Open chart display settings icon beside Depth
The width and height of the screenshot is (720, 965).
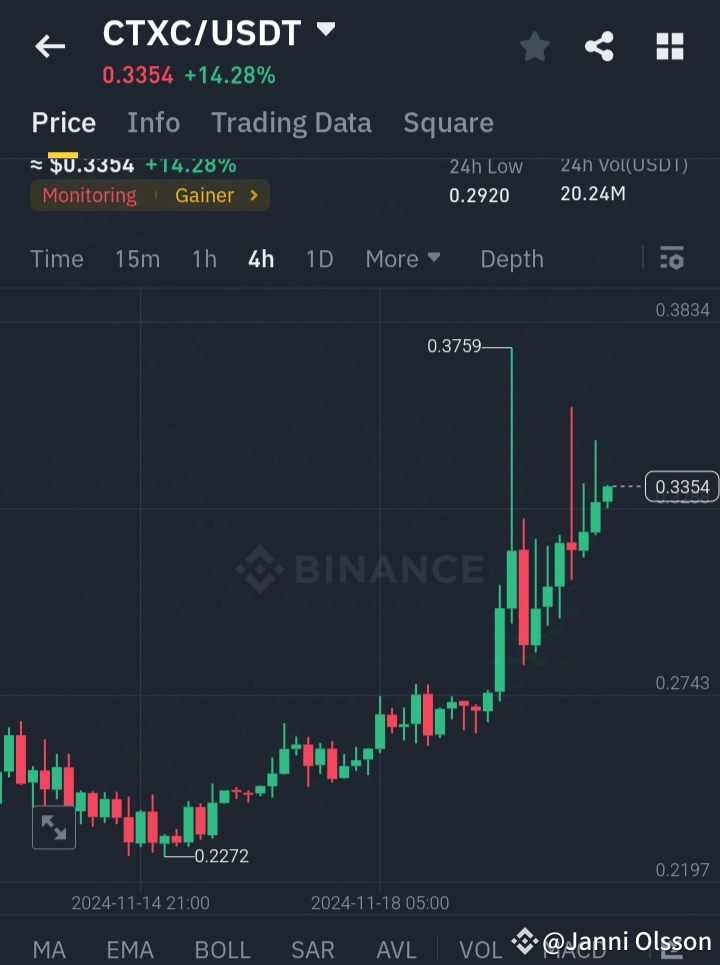click(x=671, y=259)
